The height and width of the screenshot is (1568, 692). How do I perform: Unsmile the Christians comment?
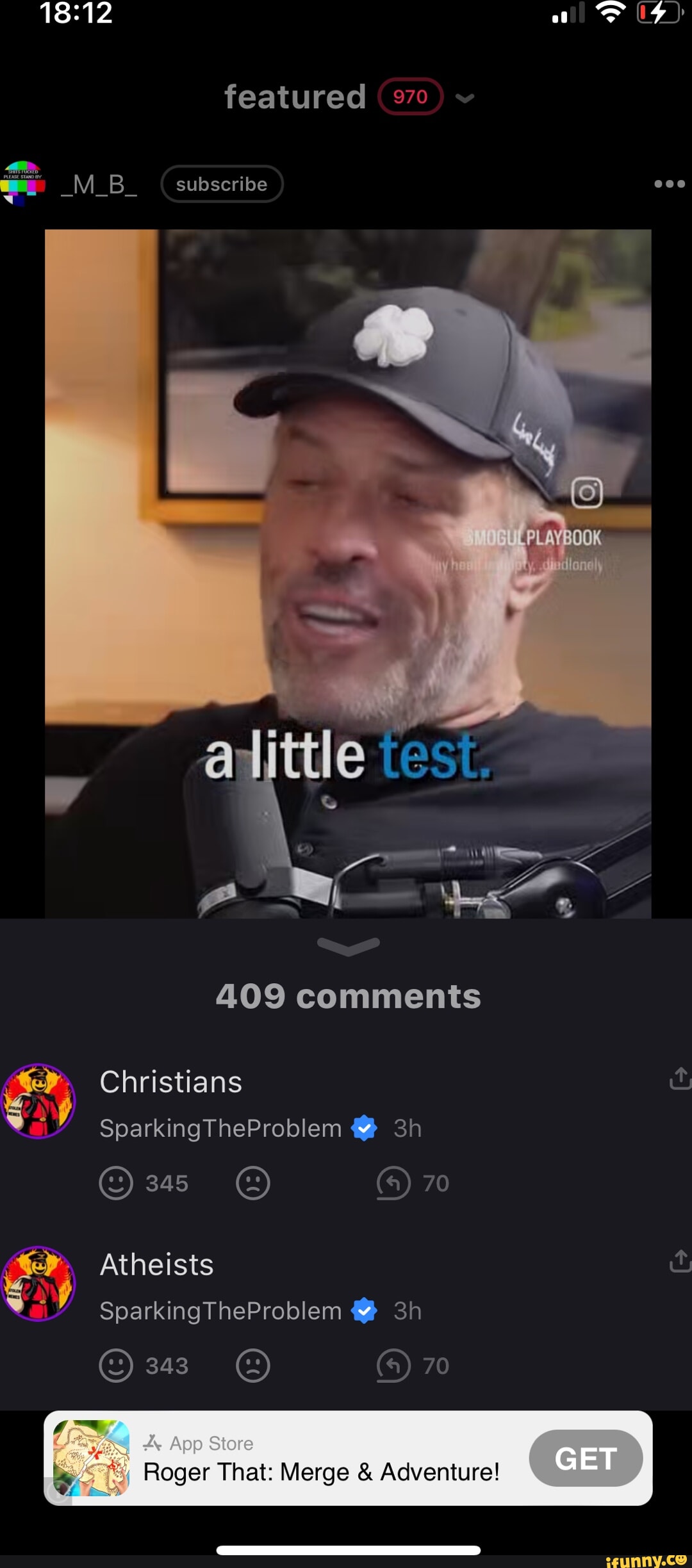pos(253,1183)
